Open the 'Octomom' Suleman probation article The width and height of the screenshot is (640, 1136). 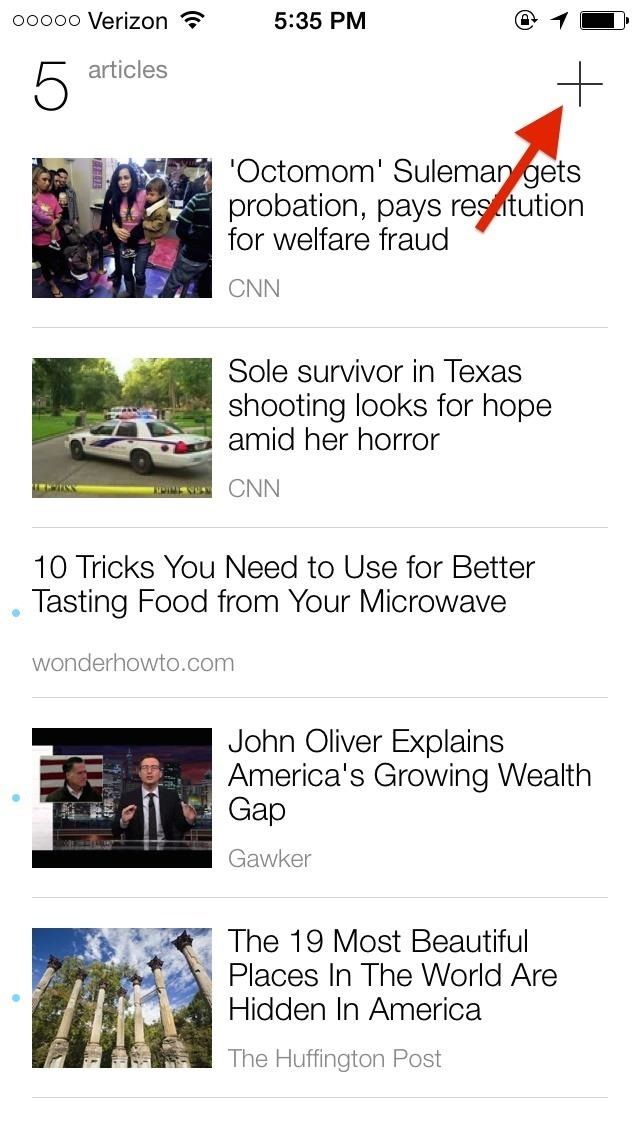[405, 206]
